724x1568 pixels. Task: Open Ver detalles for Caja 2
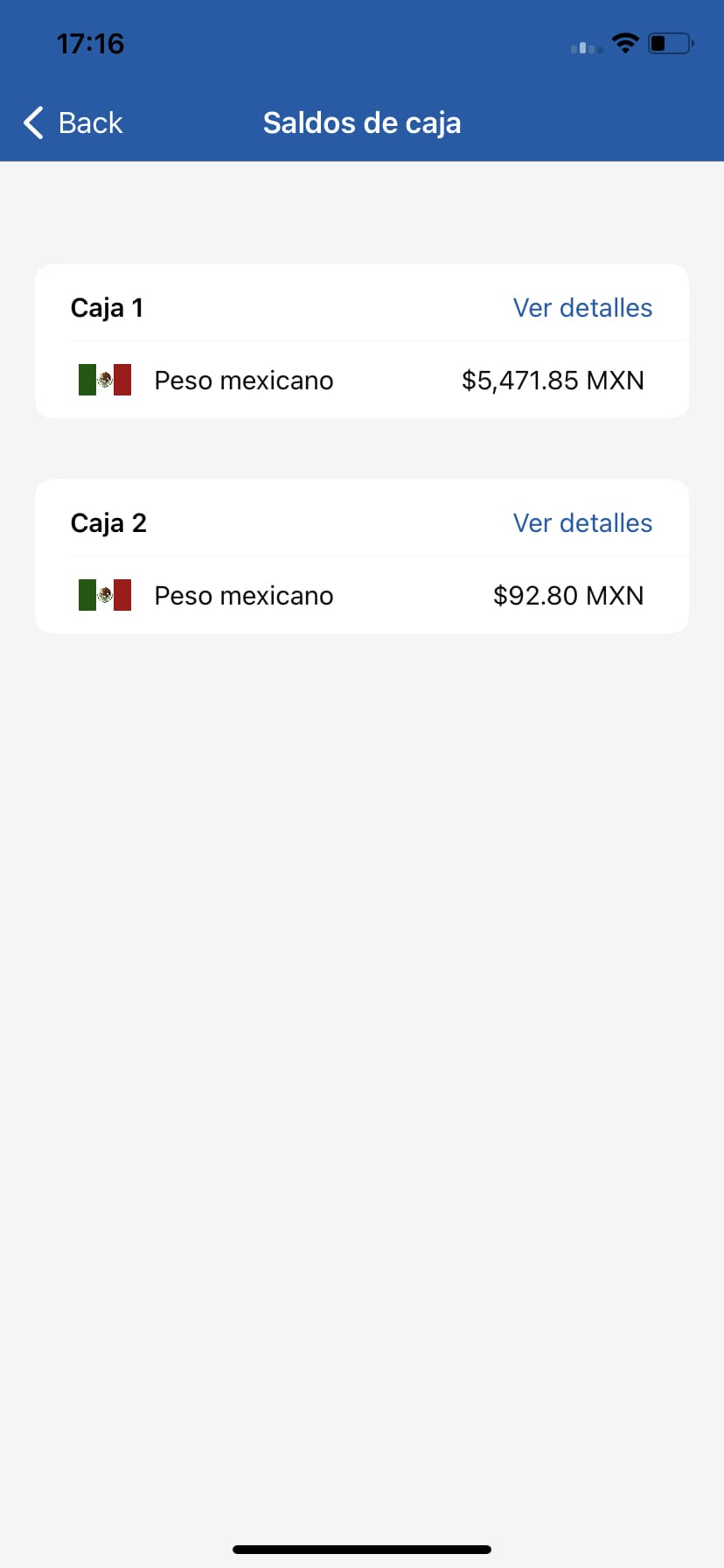[582, 523]
